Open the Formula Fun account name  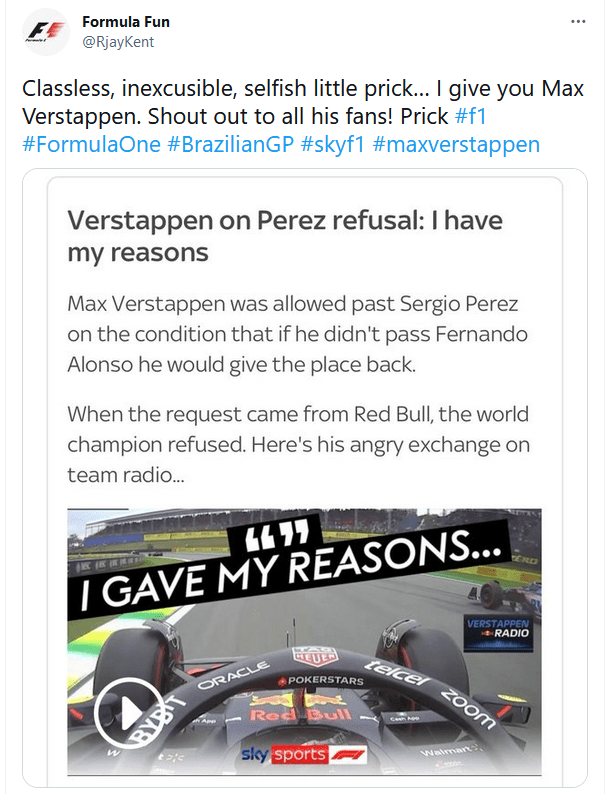(125, 22)
